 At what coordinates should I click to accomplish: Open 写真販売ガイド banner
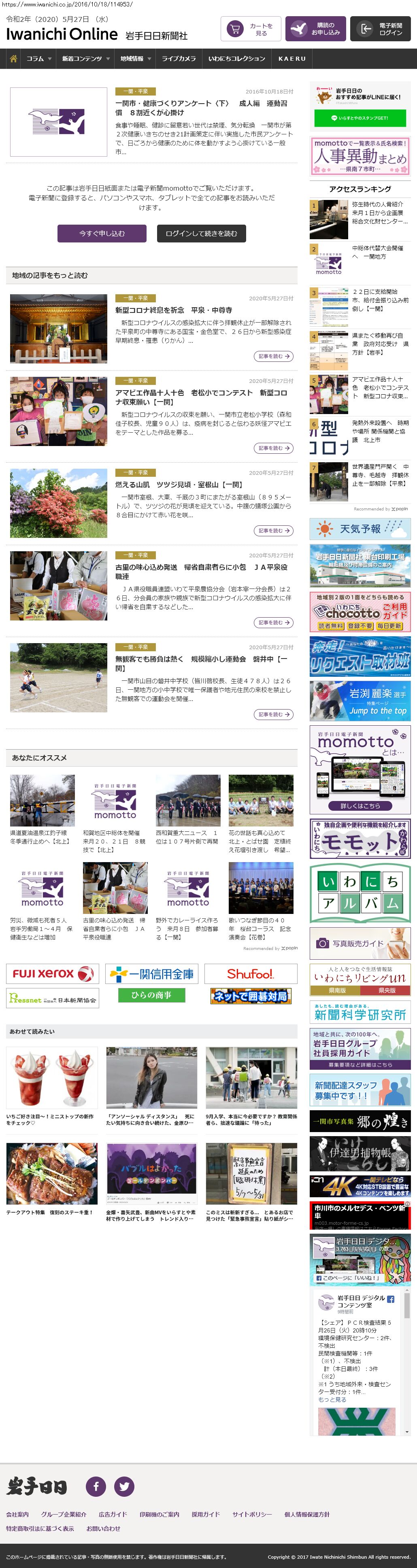tap(360, 943)
